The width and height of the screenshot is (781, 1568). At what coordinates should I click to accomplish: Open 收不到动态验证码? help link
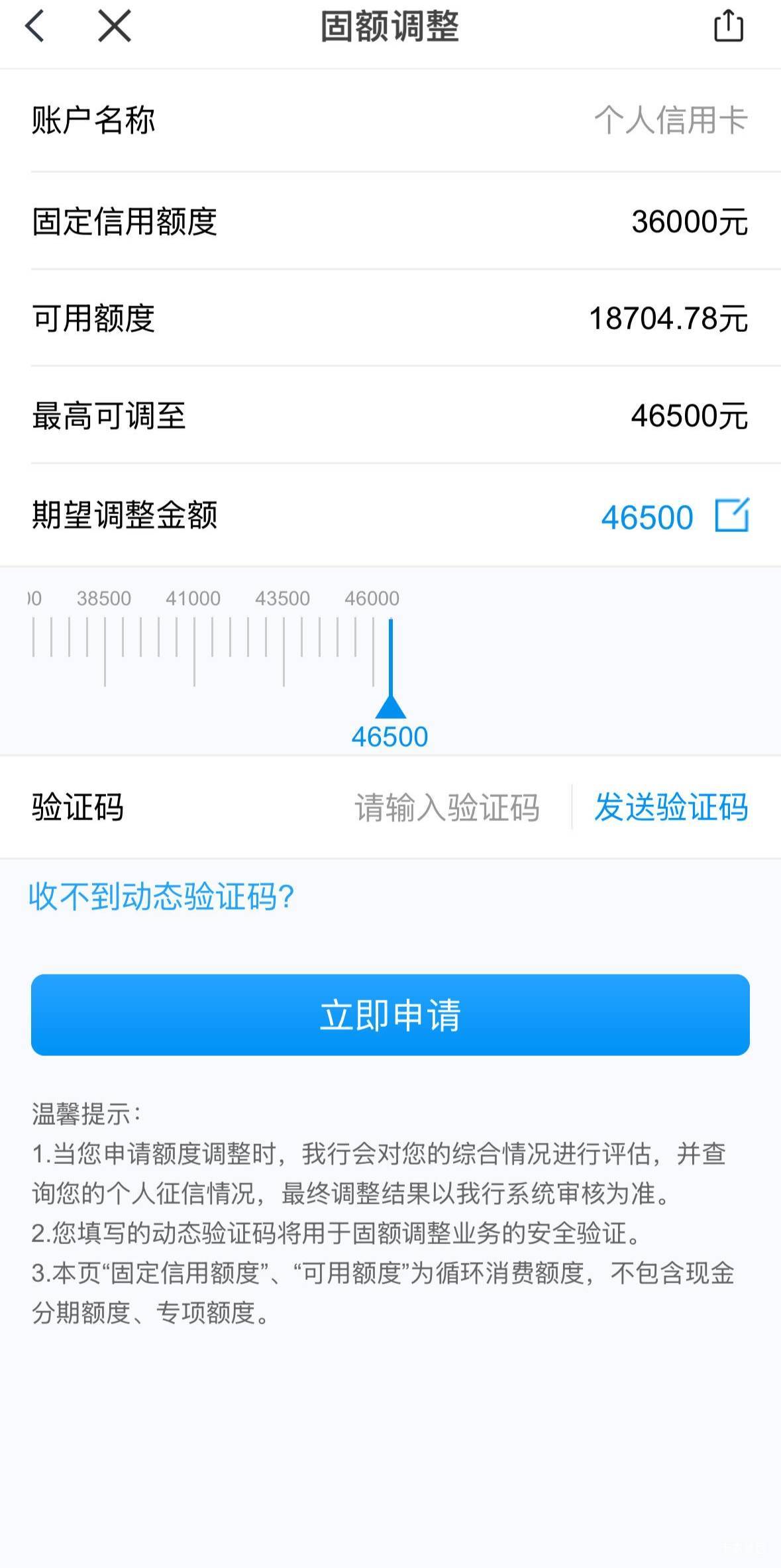(161, 897)
